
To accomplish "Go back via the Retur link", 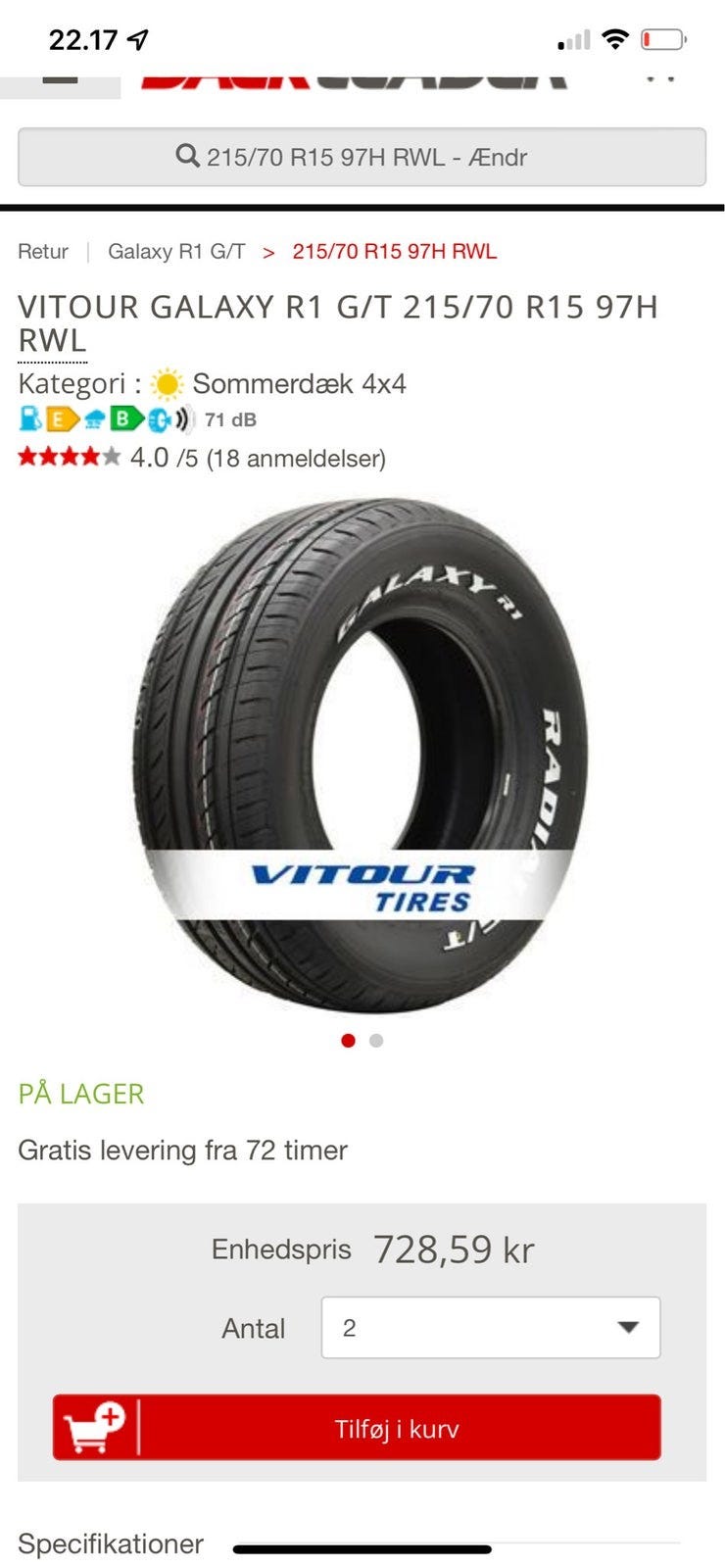I will (43, 252).
